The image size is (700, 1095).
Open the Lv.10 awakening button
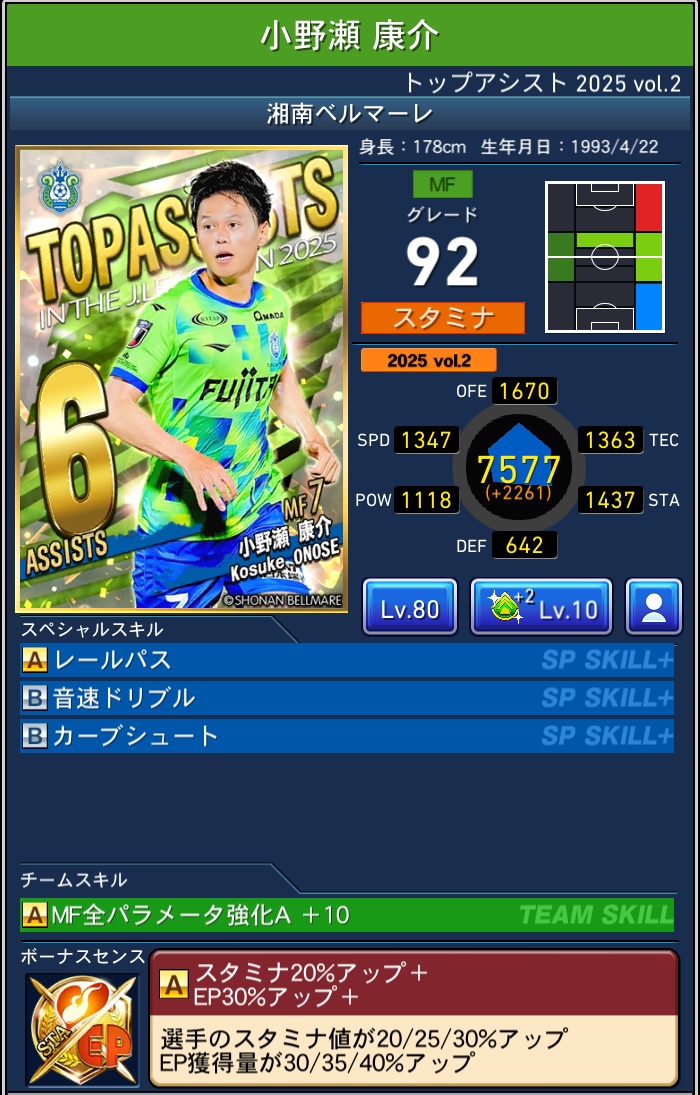541,607
